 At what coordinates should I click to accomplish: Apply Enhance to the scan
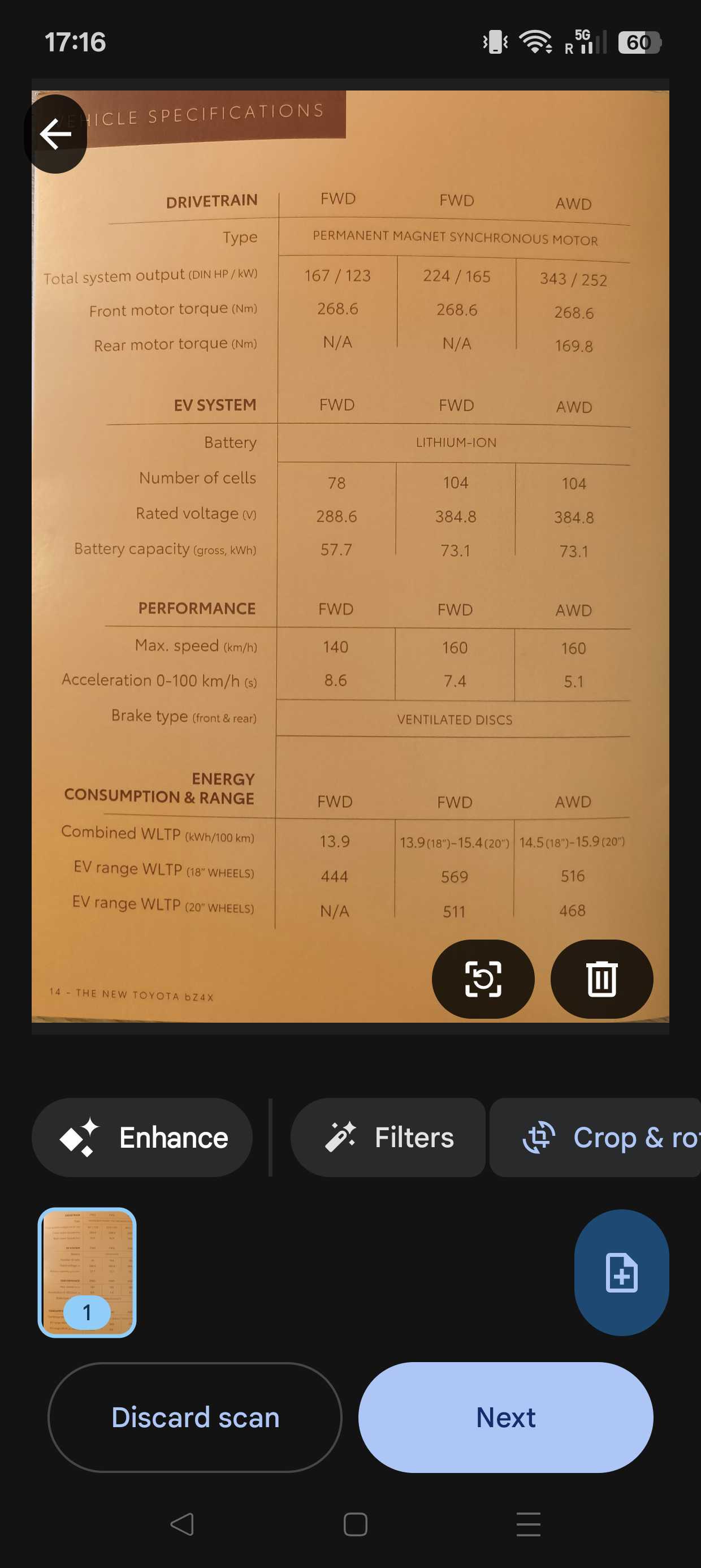pos(142,1137)
